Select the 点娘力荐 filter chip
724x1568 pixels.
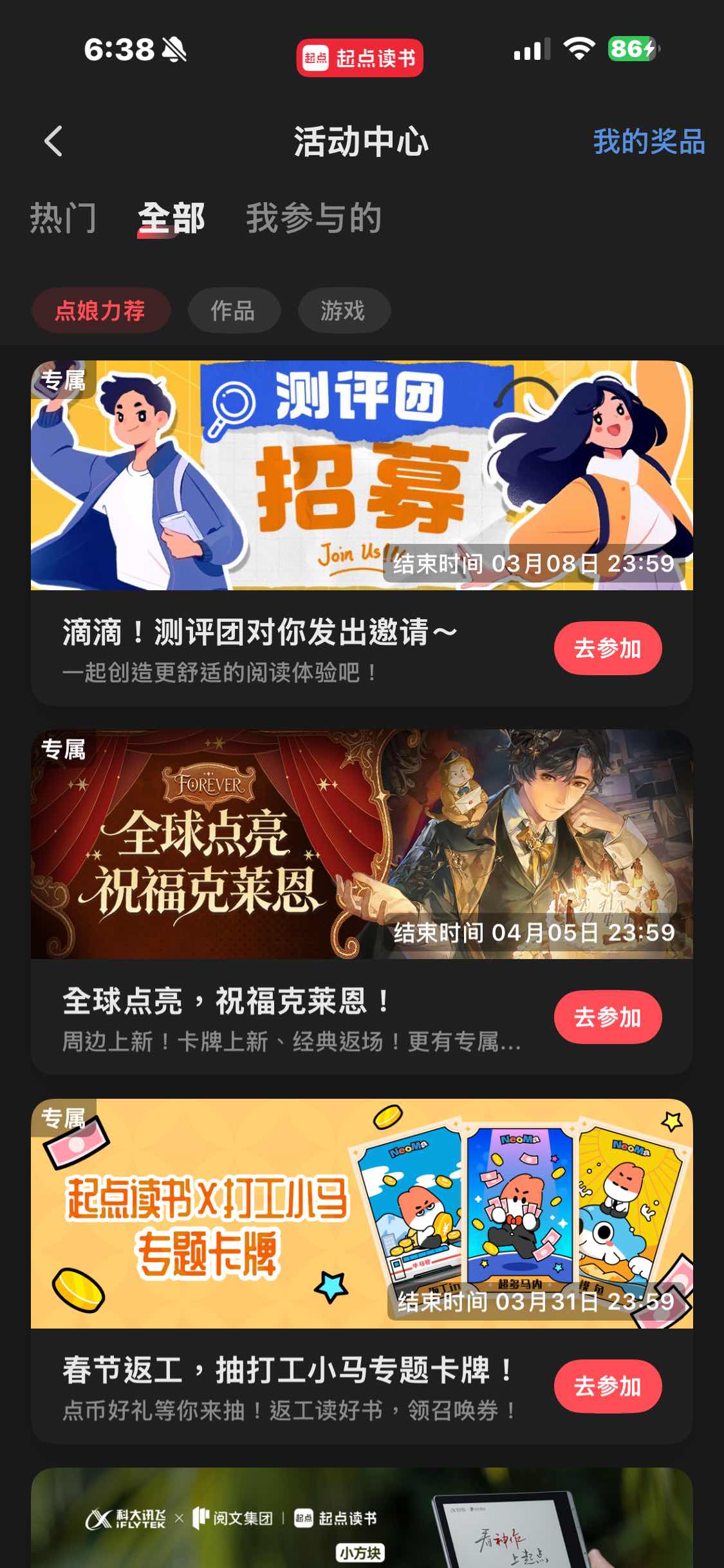pyautogui.click(x=100, y=311)
